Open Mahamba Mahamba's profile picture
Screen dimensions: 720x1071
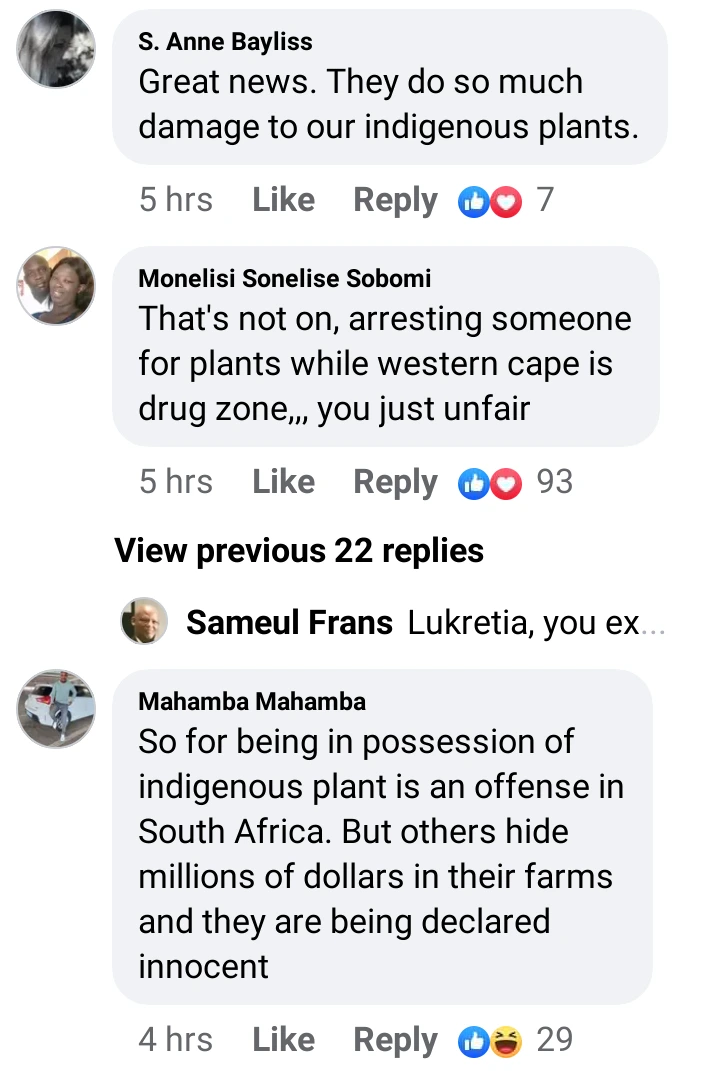(56, 708)
